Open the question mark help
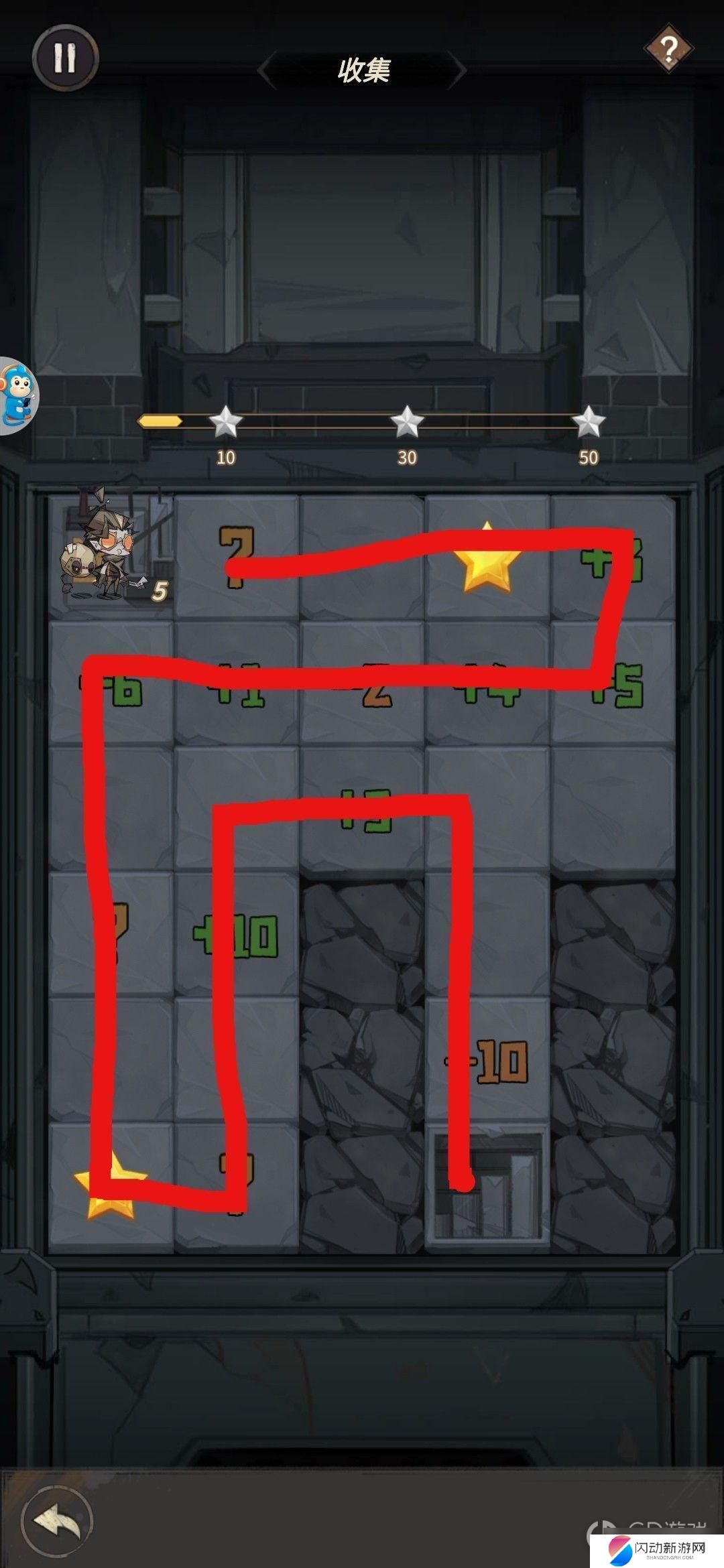The image size is (724, 1568). tap(668, 48)
